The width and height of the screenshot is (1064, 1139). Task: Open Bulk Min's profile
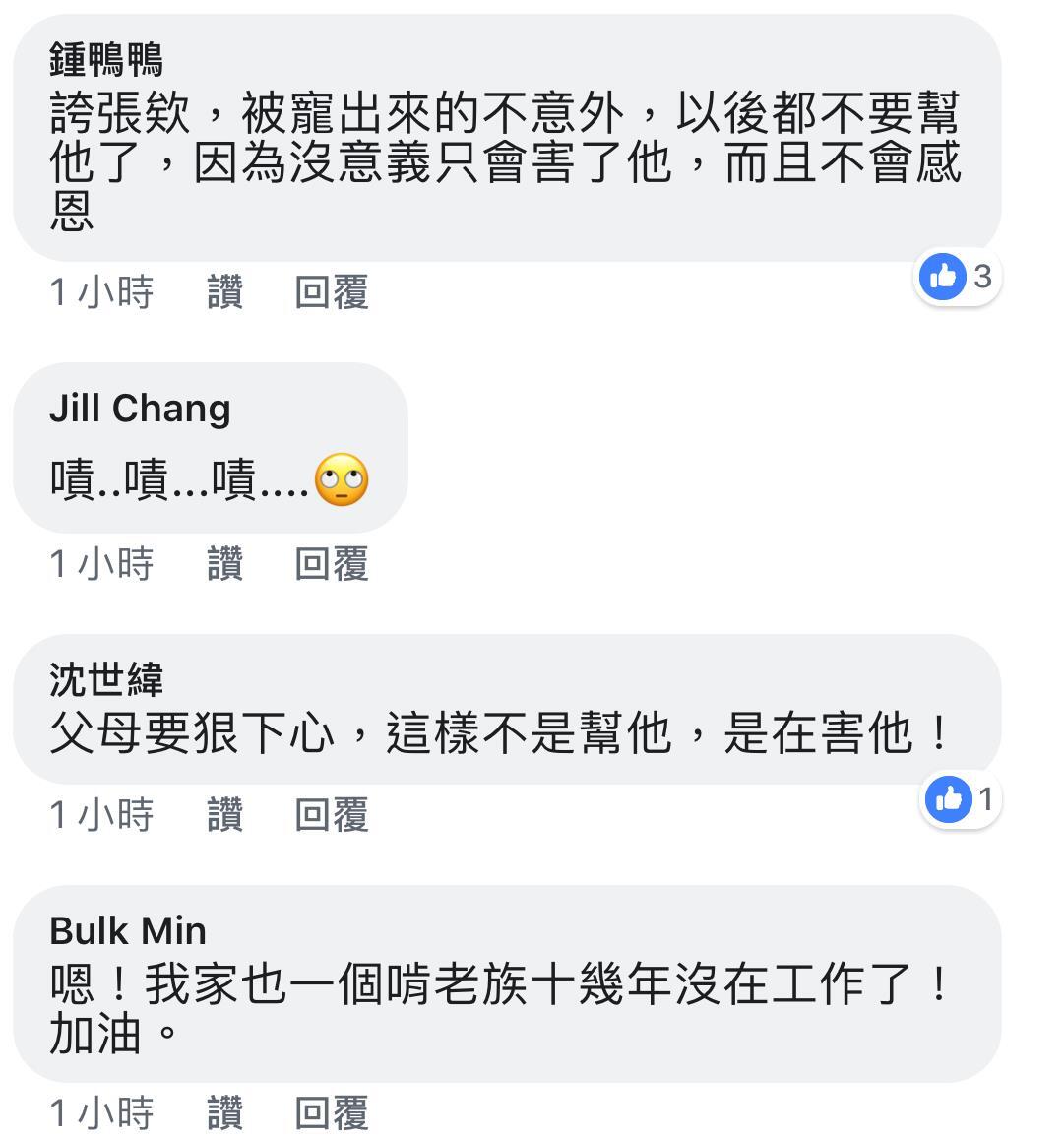click(x=128, y=930)
